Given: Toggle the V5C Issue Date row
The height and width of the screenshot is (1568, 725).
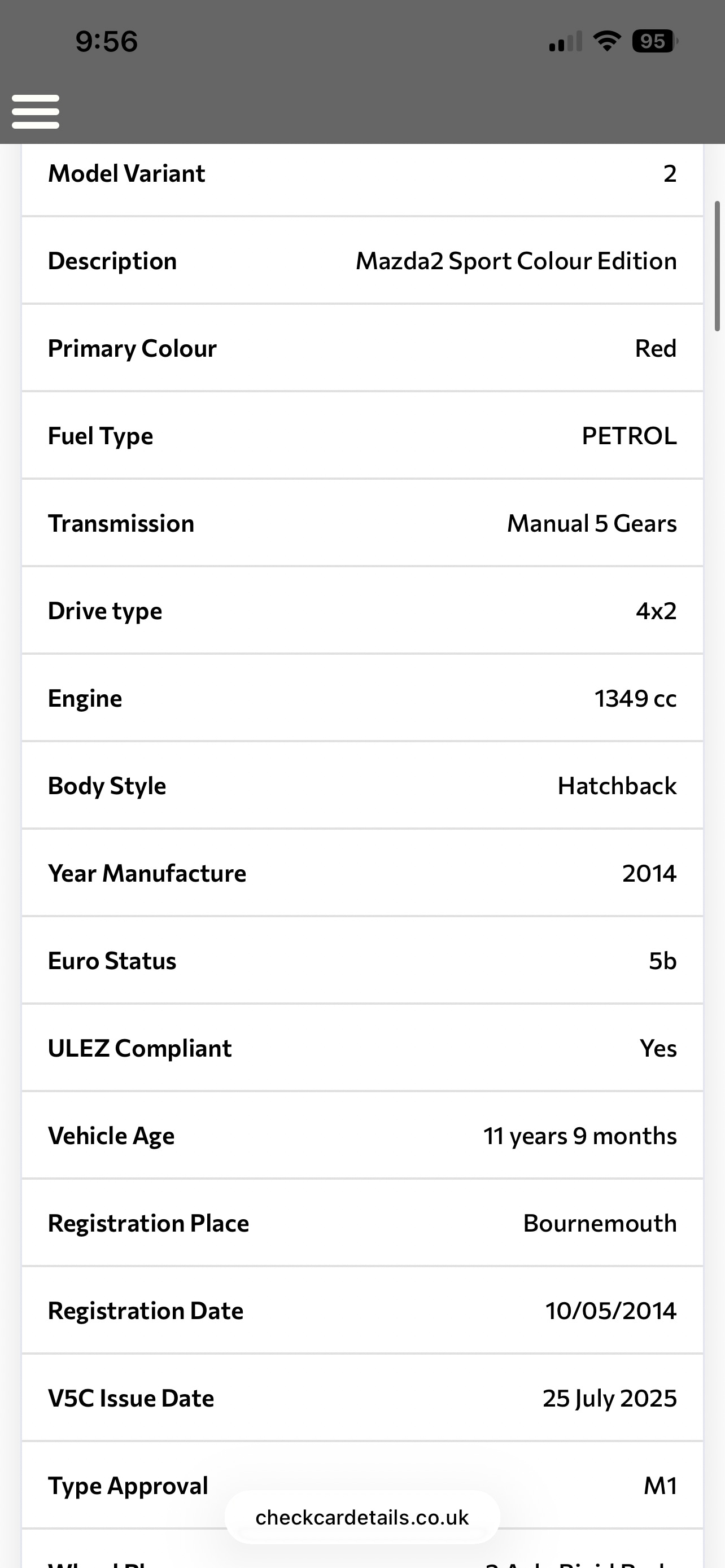Looking at the screenshot, I should pyautogui.click(x=362, y=1398).
